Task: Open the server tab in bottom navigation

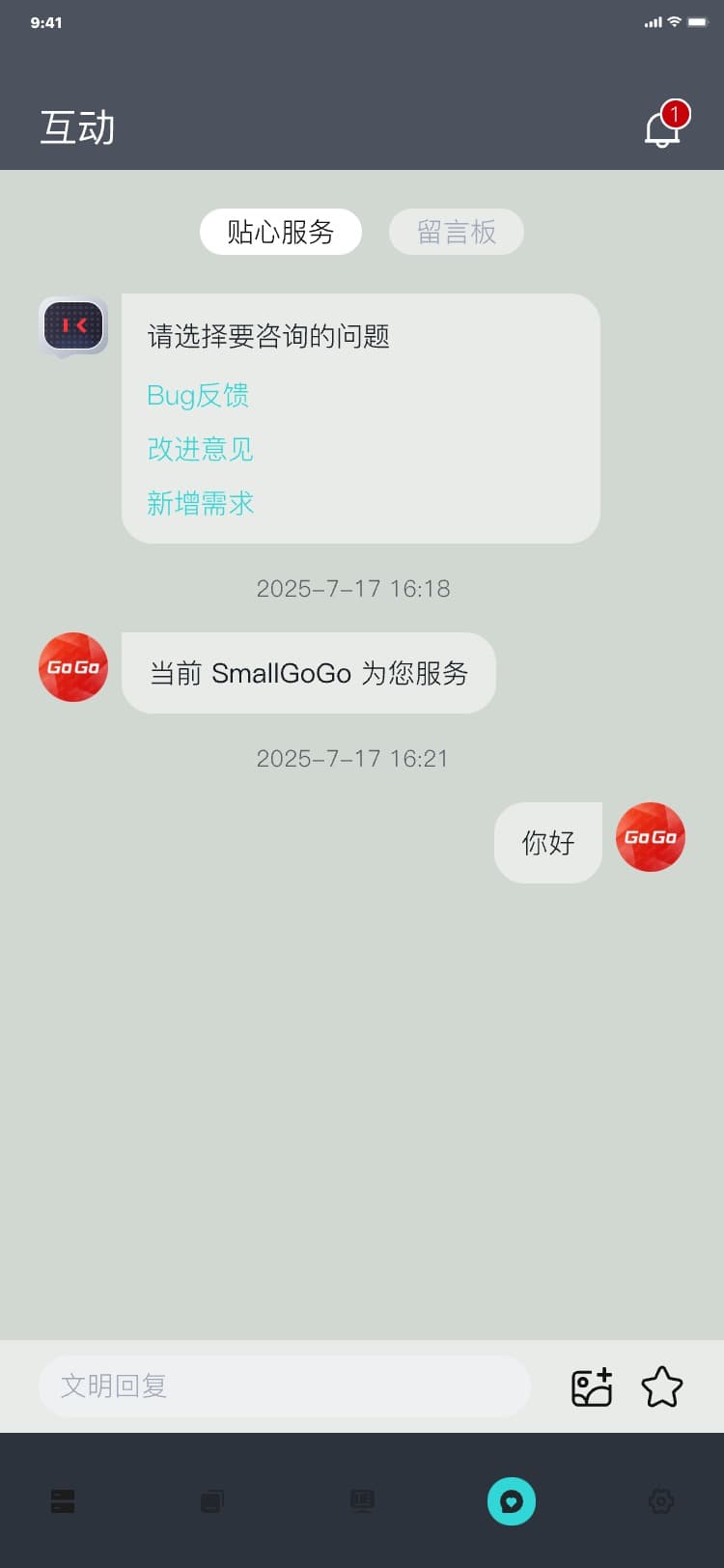Action: coord(63,1501)
